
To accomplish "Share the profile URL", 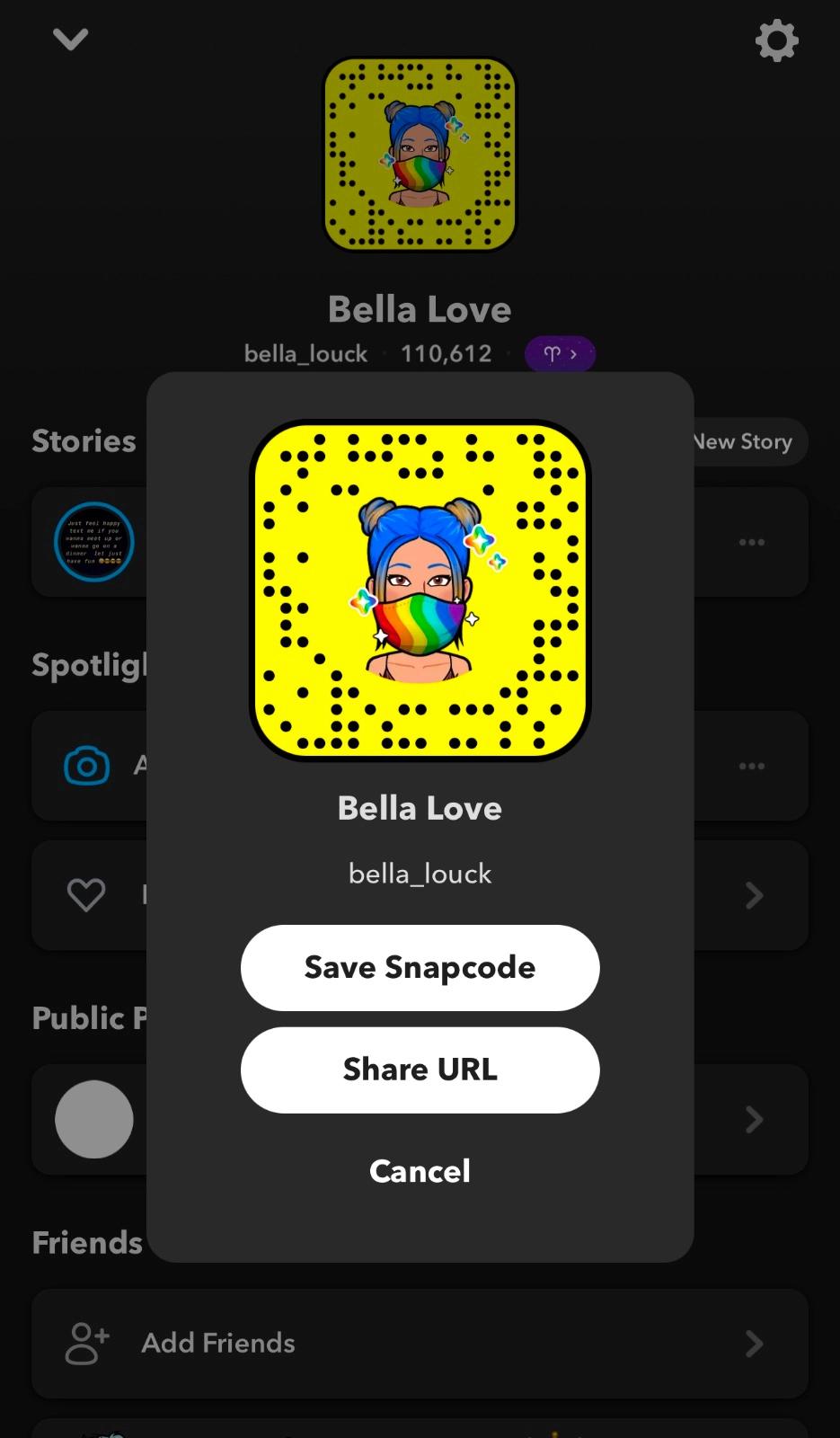I will tap(420, 1070).
